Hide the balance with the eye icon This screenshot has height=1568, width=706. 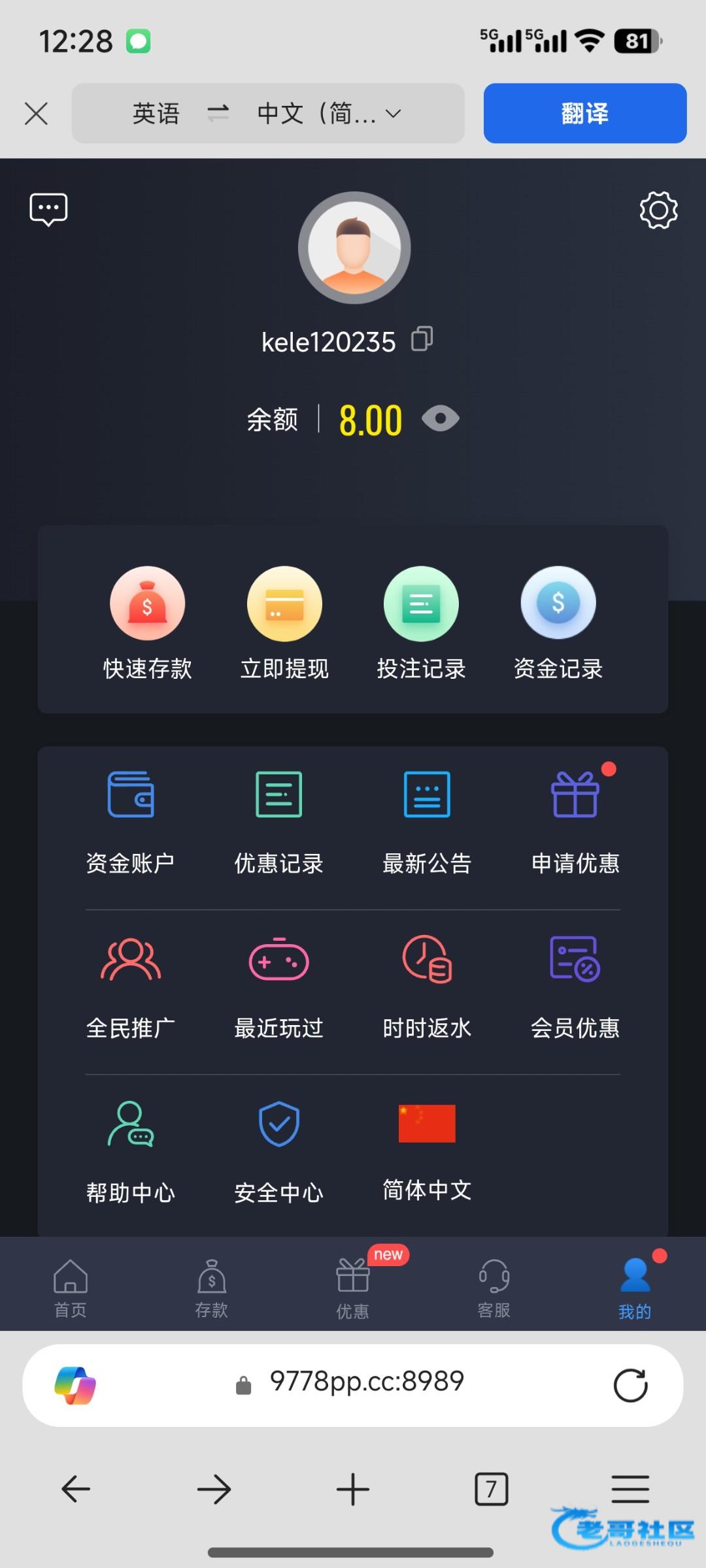[440, 419]
